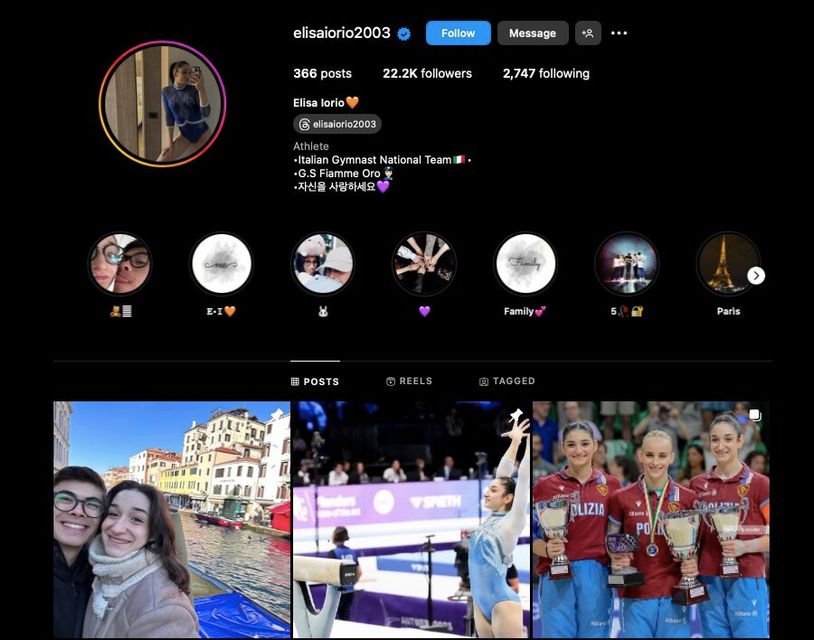View the 22.2K followers list
Screen dimensions: 814x640
click(x=427, y=73)
